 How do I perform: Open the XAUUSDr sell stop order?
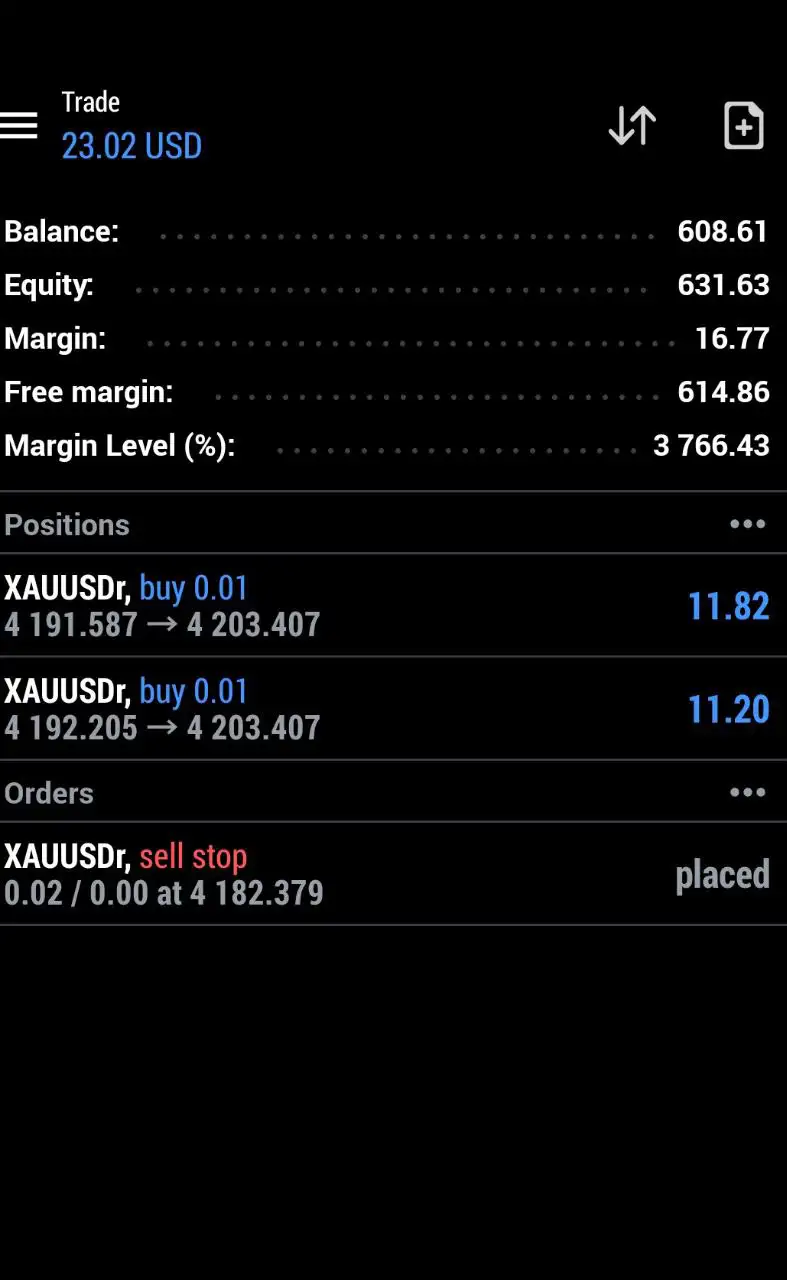(x=393, y=874)
